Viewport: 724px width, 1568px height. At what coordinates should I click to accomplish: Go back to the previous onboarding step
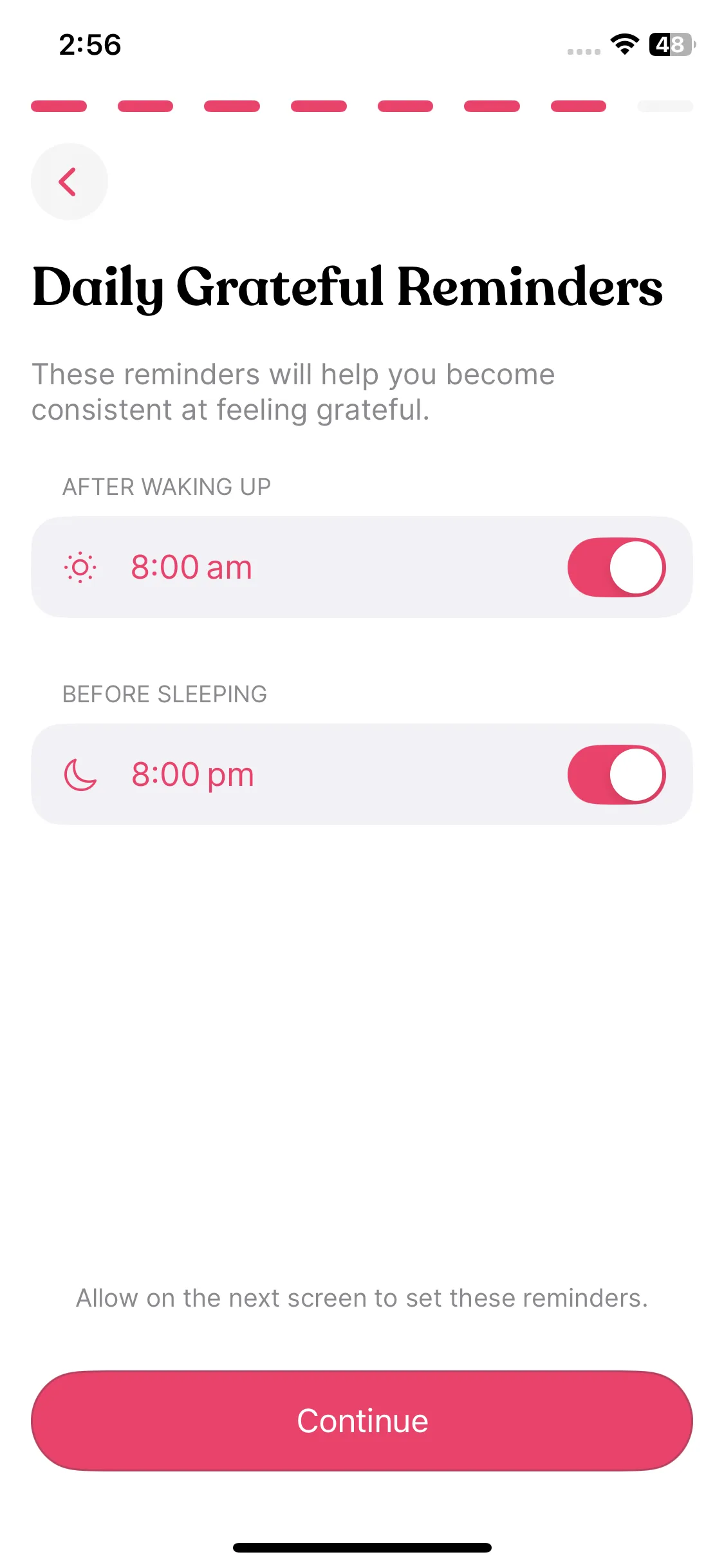pyautogui.click(x=69, y=182)
